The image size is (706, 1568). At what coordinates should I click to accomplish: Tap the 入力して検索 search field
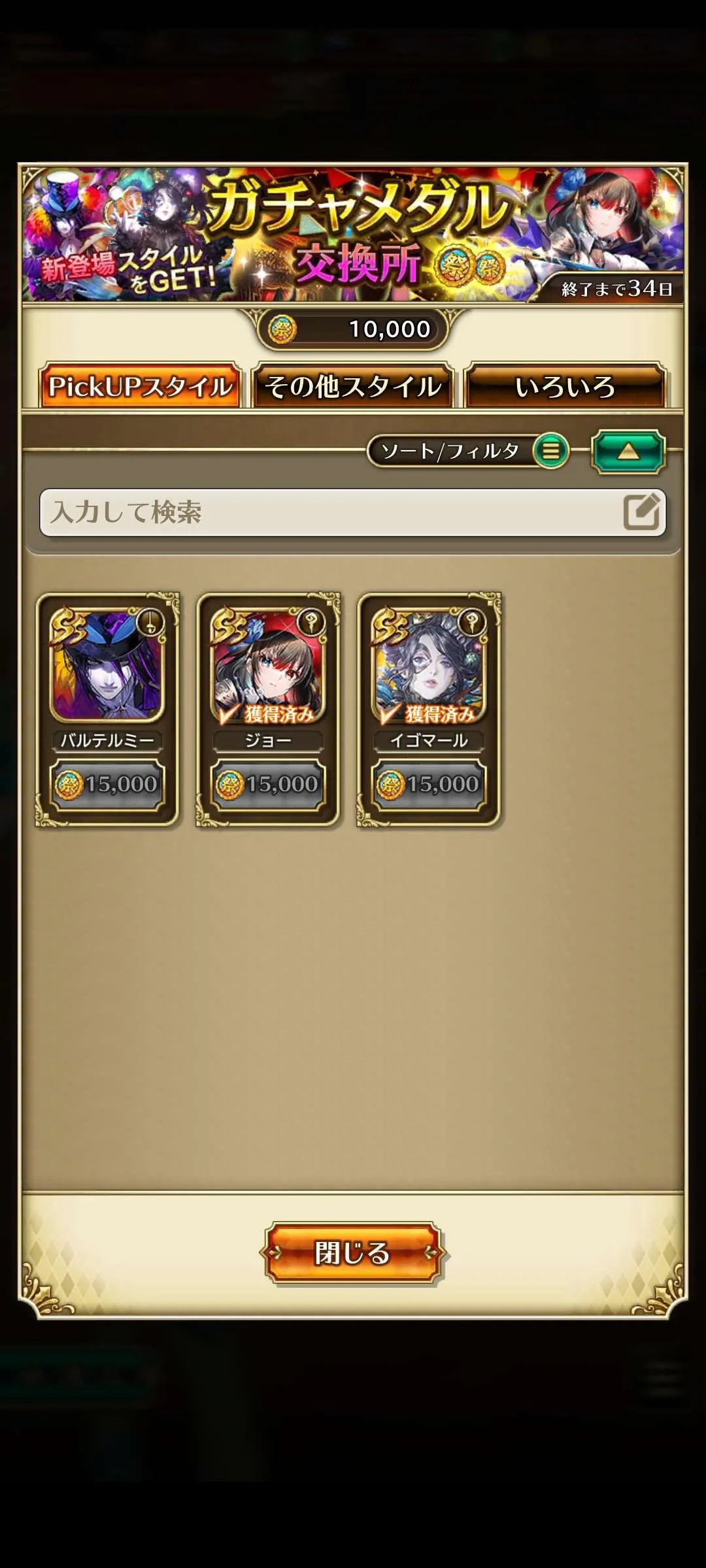click(333, 513)
